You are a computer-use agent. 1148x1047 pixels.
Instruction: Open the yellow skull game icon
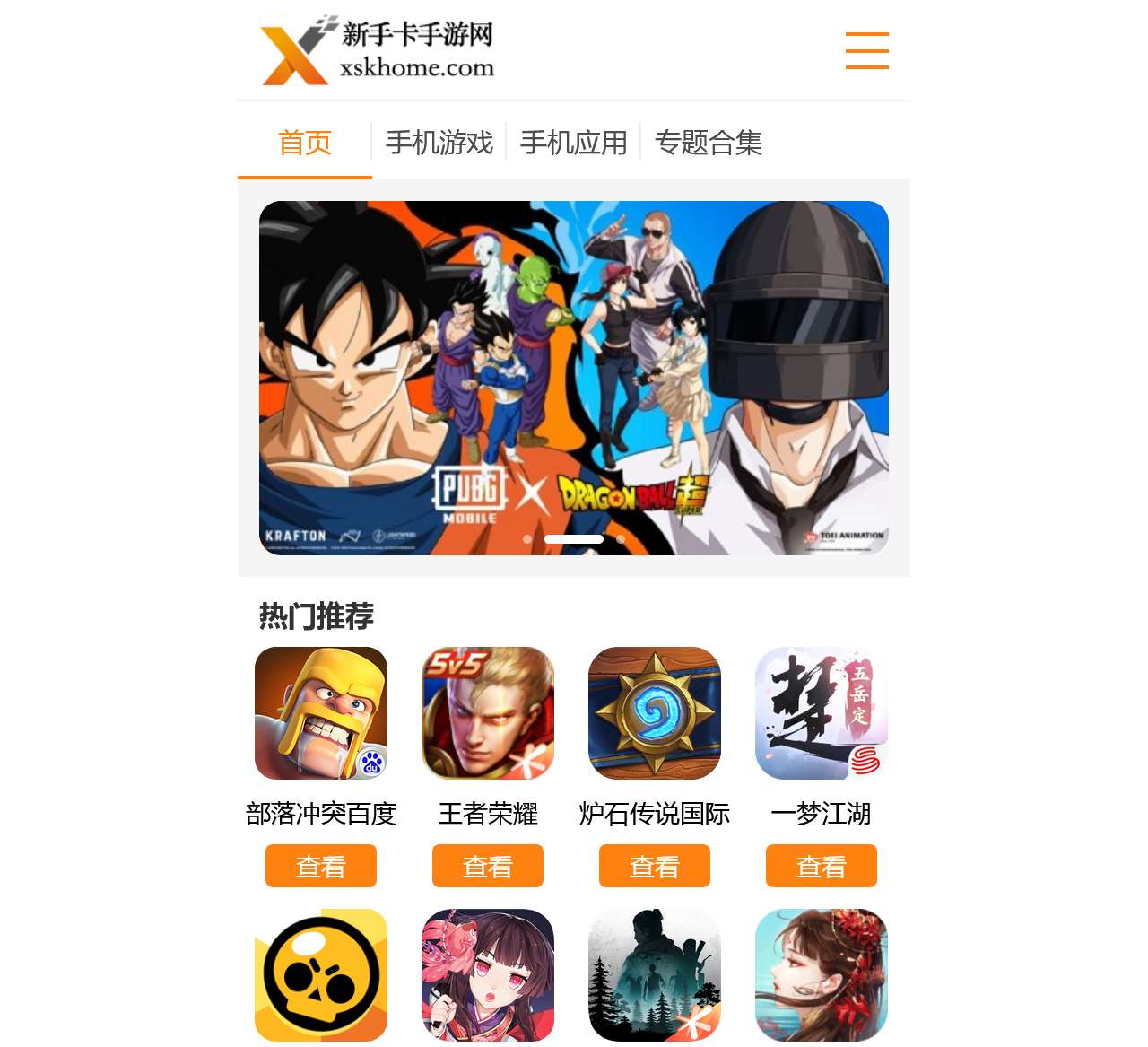point(321,975)
